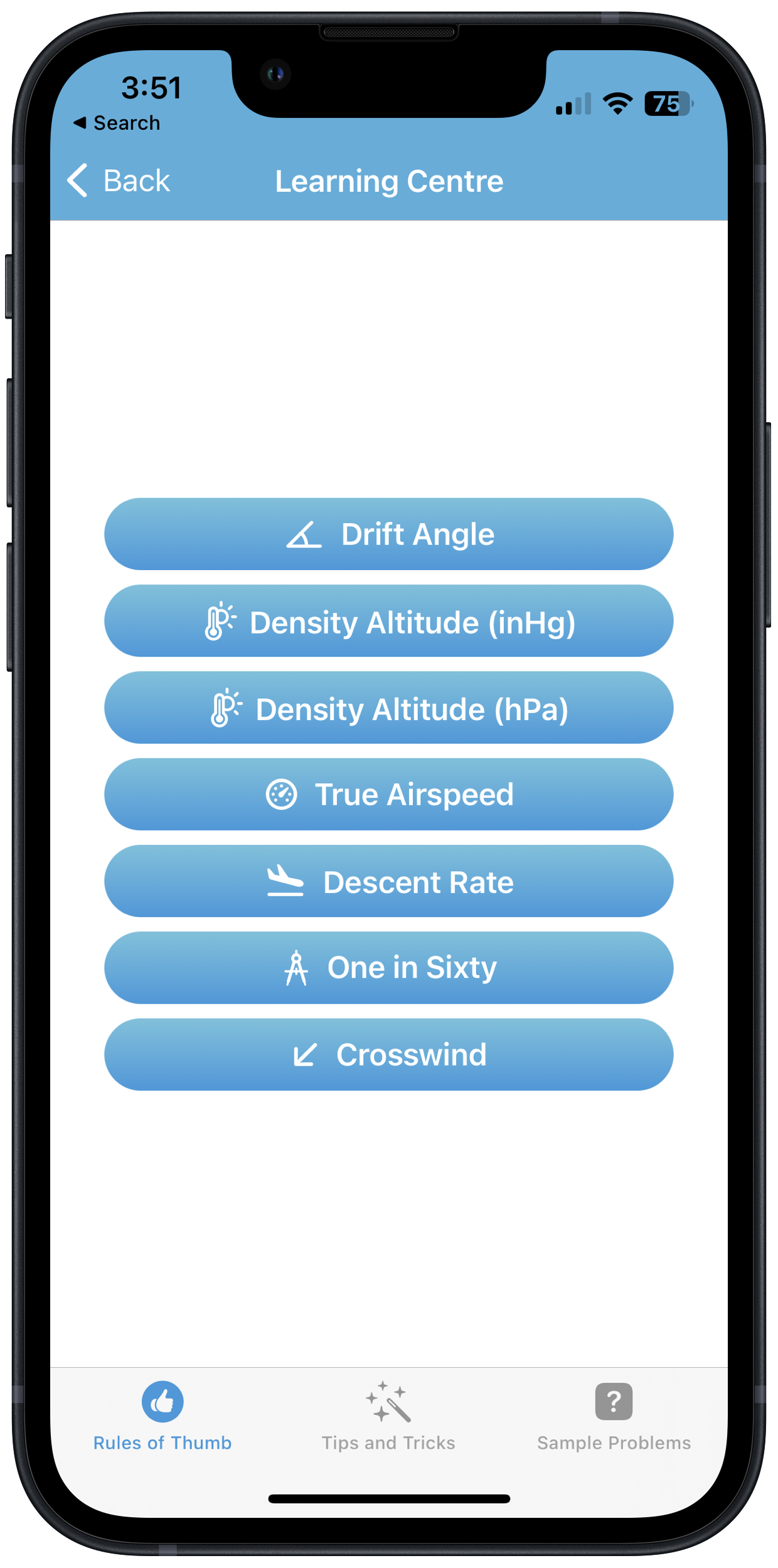Image resolution: width=778 pixels, height=1568 pixels.
Task: Select Density Altitude (hPa)
Action: 389,708
